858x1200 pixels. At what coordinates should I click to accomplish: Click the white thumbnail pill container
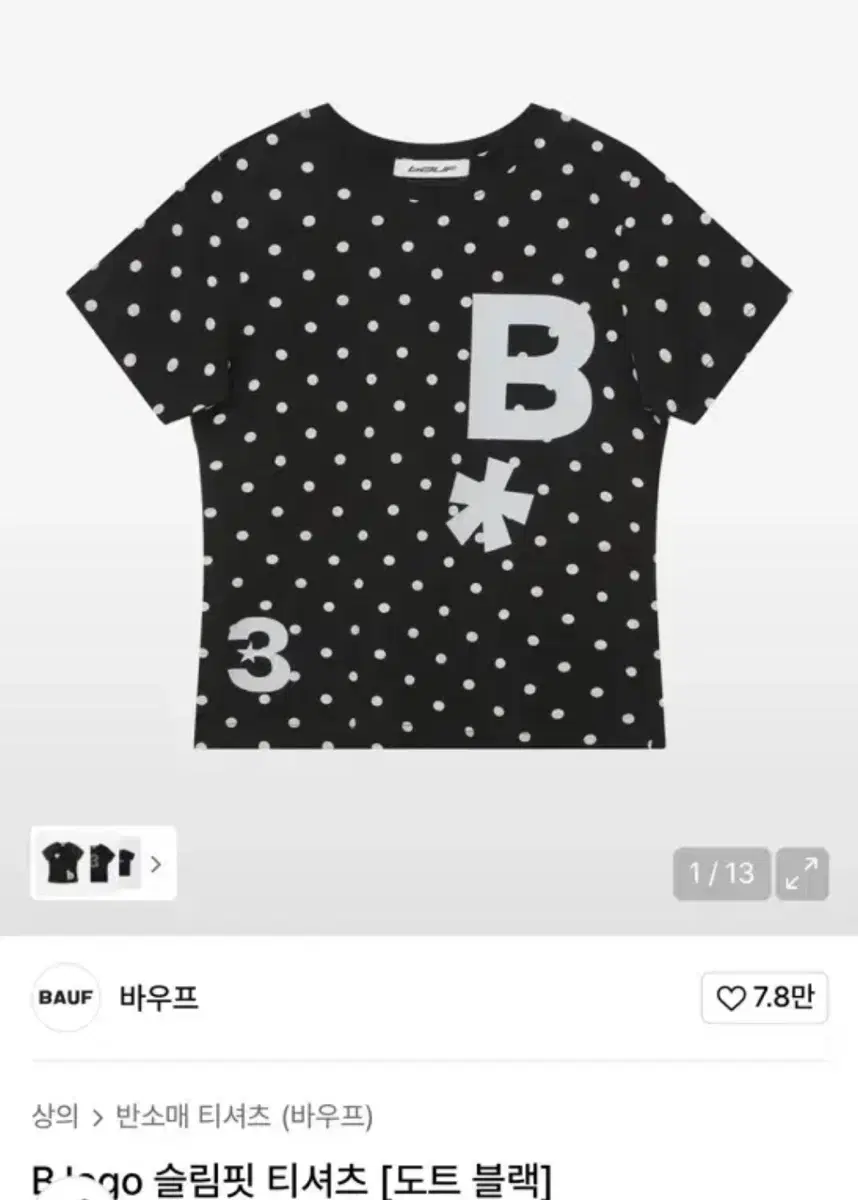[105, 866]
